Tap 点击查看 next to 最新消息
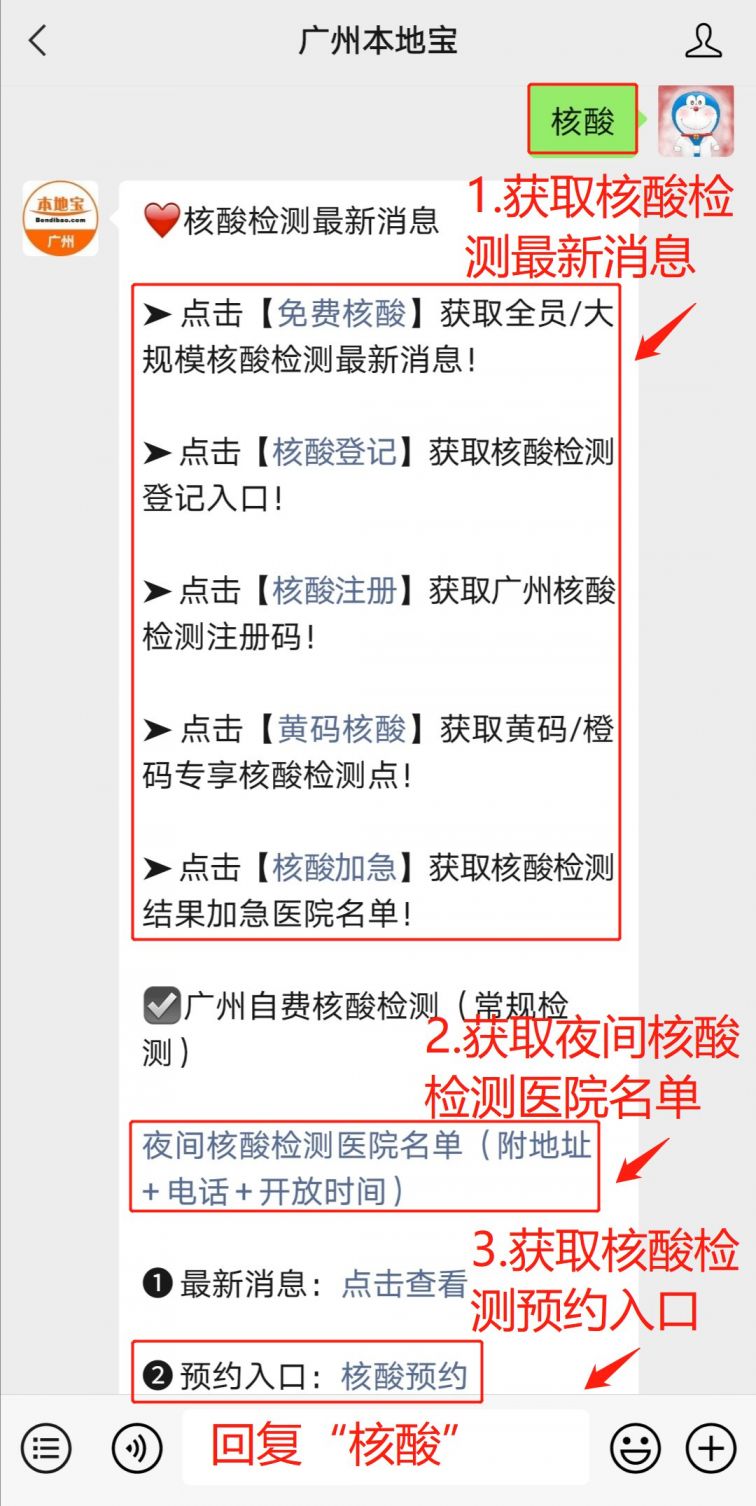756x1506 pixels. (404, 1283)
